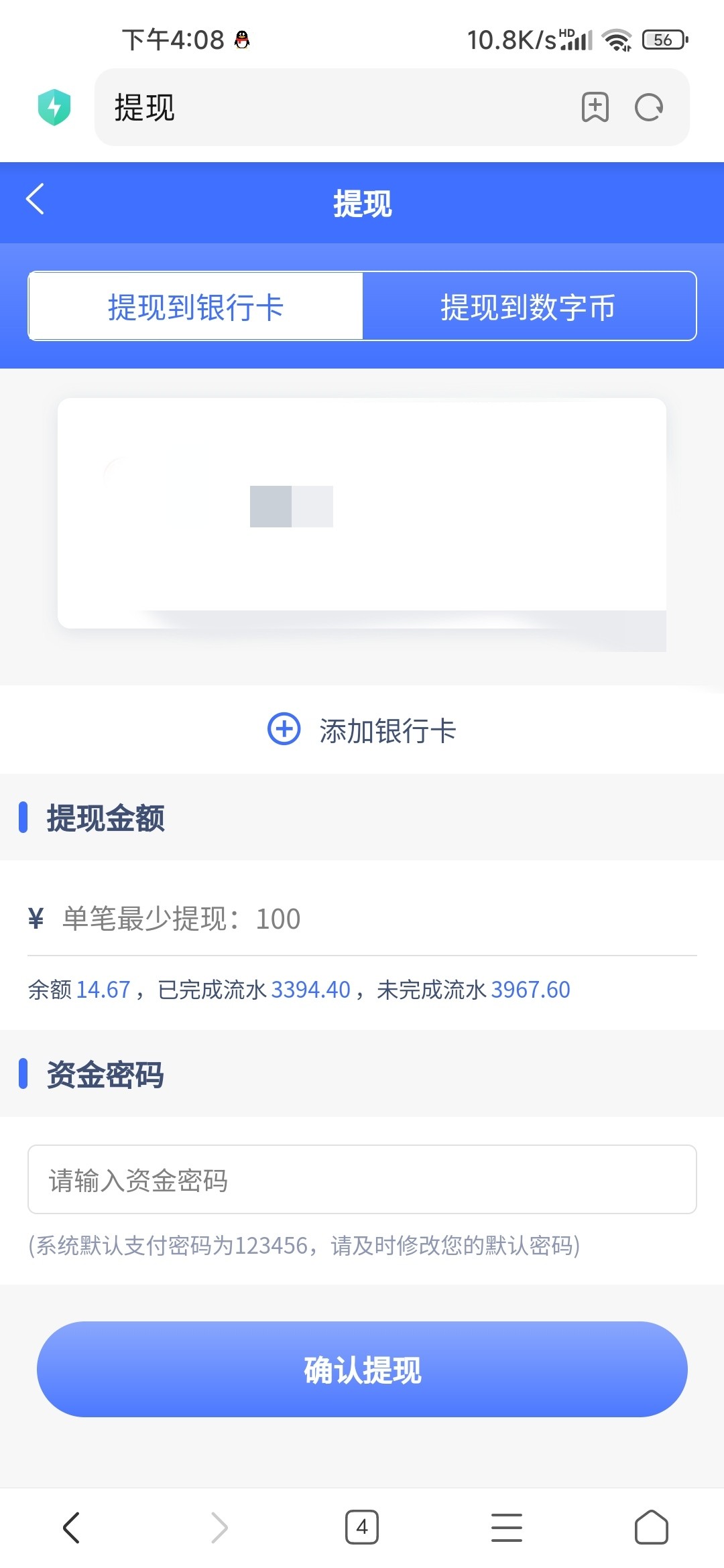
Task: Navigate back with the bottom browser arrow
Action: tap(72, 1527)
